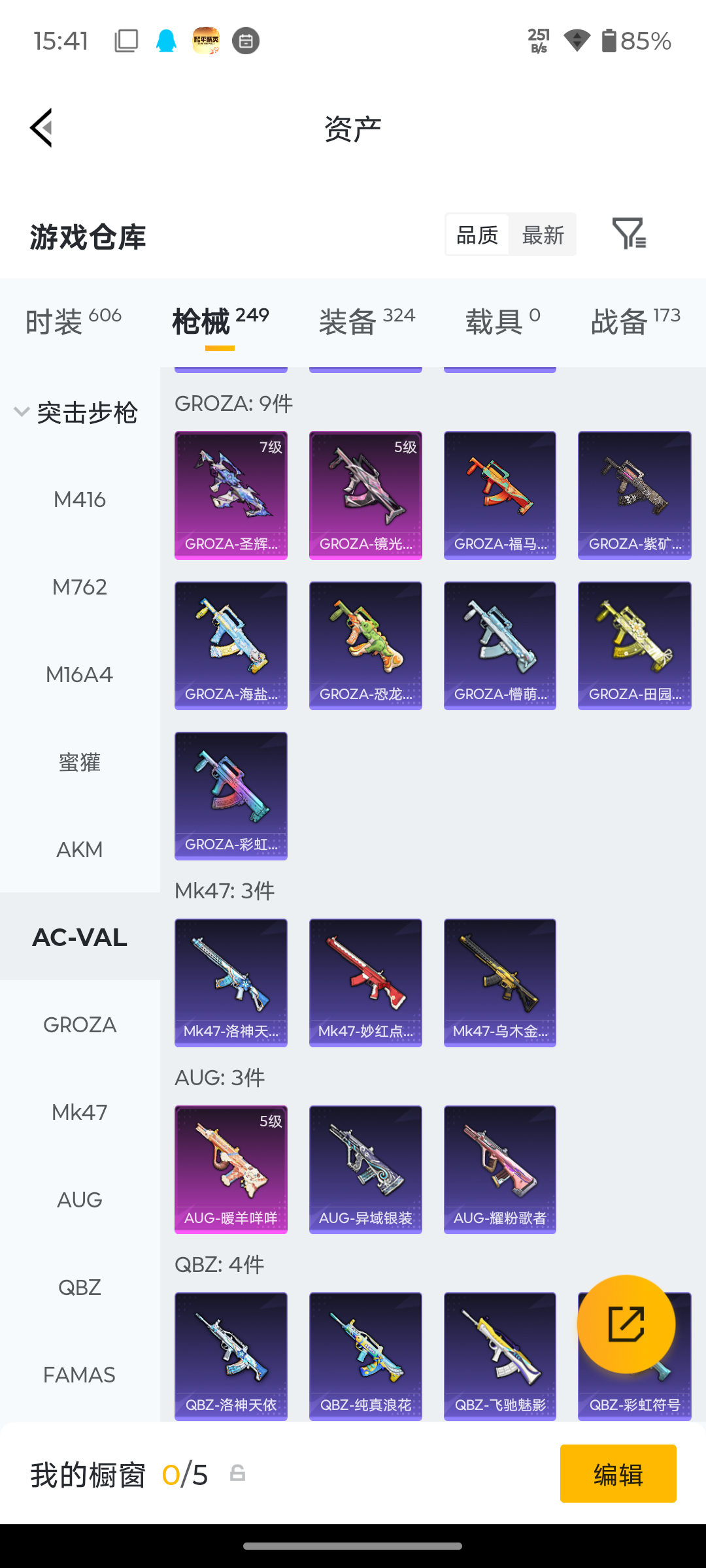This screenshot has width=706, height=1568.
Task: Go back using the top-left arrow
Action: click(41, 128)
